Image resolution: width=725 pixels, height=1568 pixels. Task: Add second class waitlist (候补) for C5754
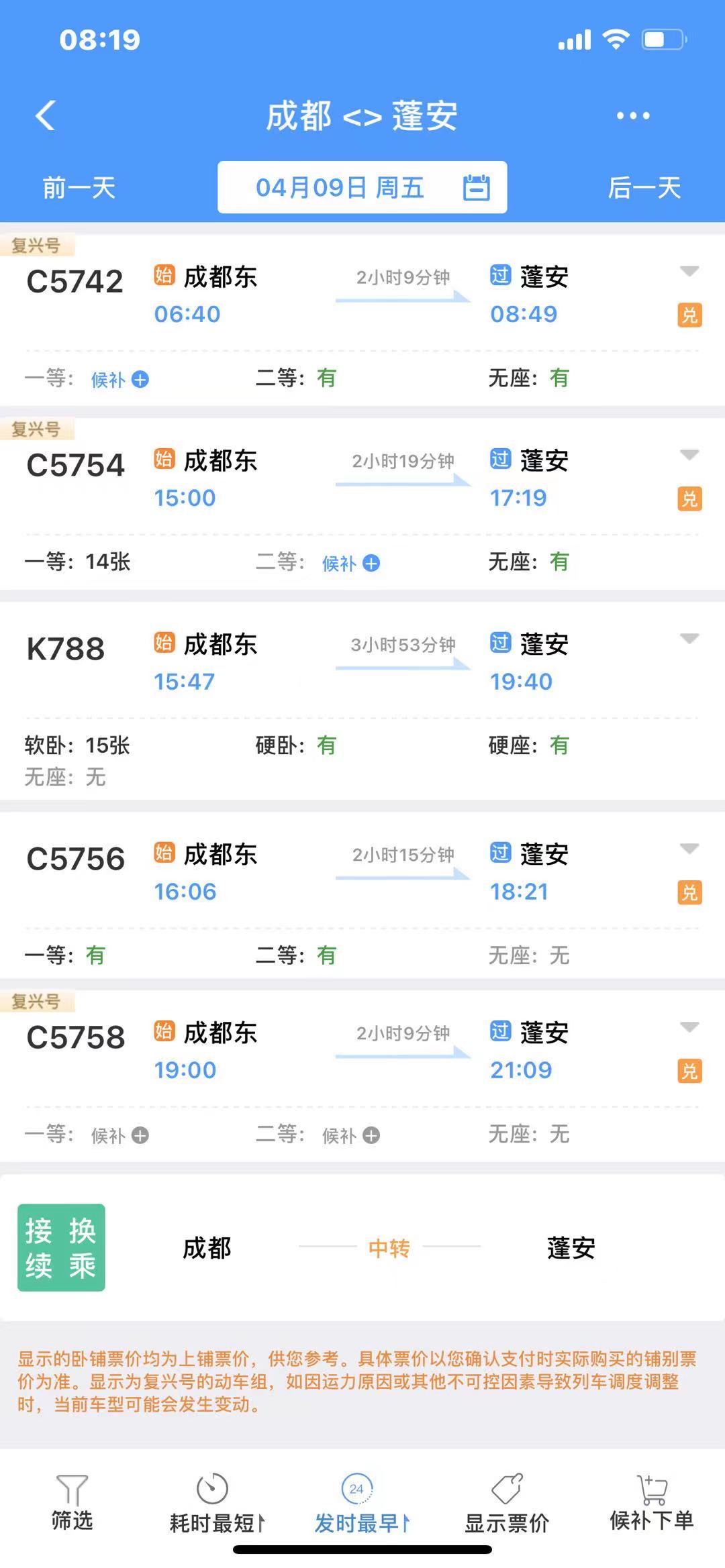351,564
